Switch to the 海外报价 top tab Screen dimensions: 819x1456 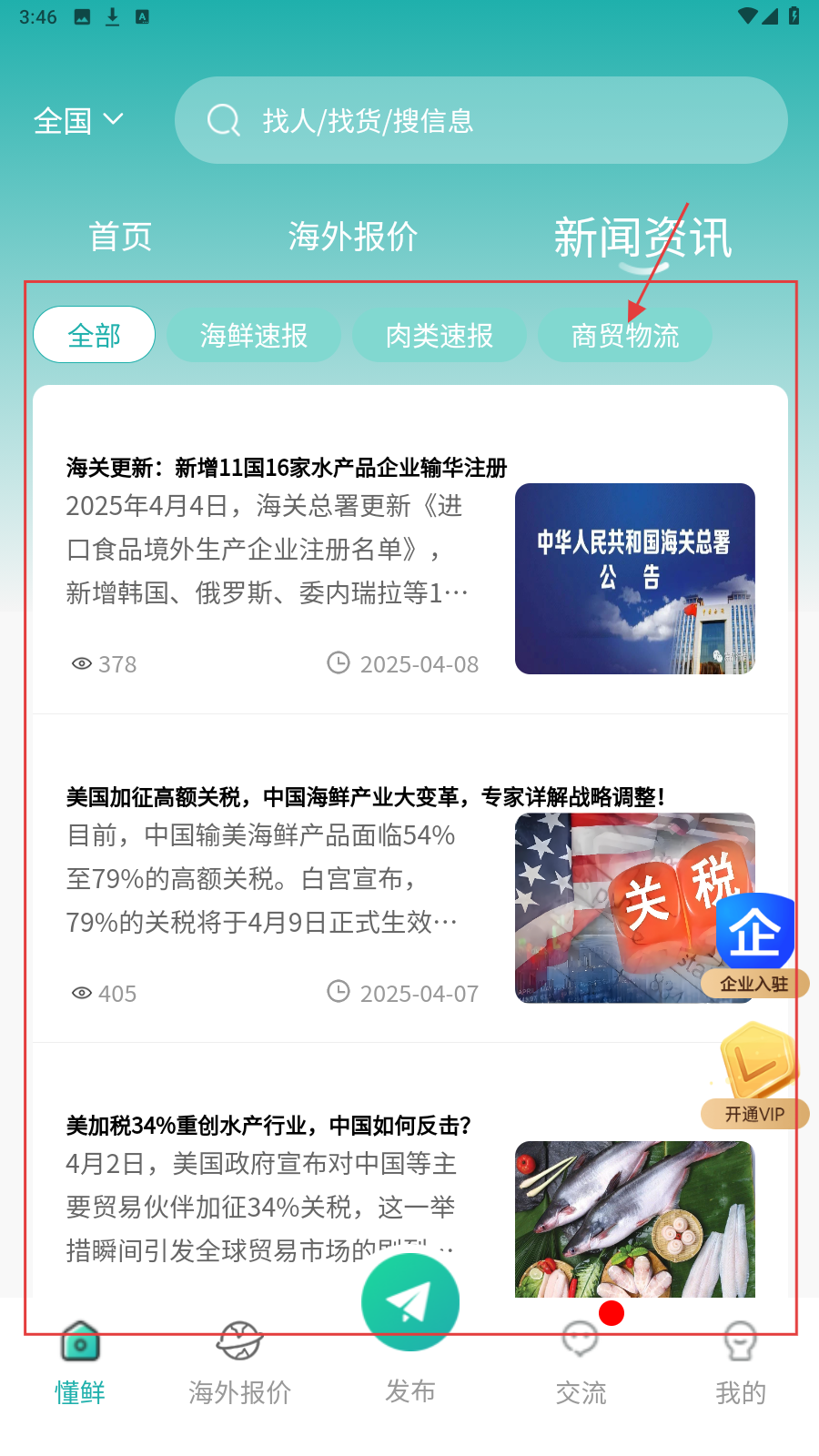pyautogui.click(x=353, y=237)
